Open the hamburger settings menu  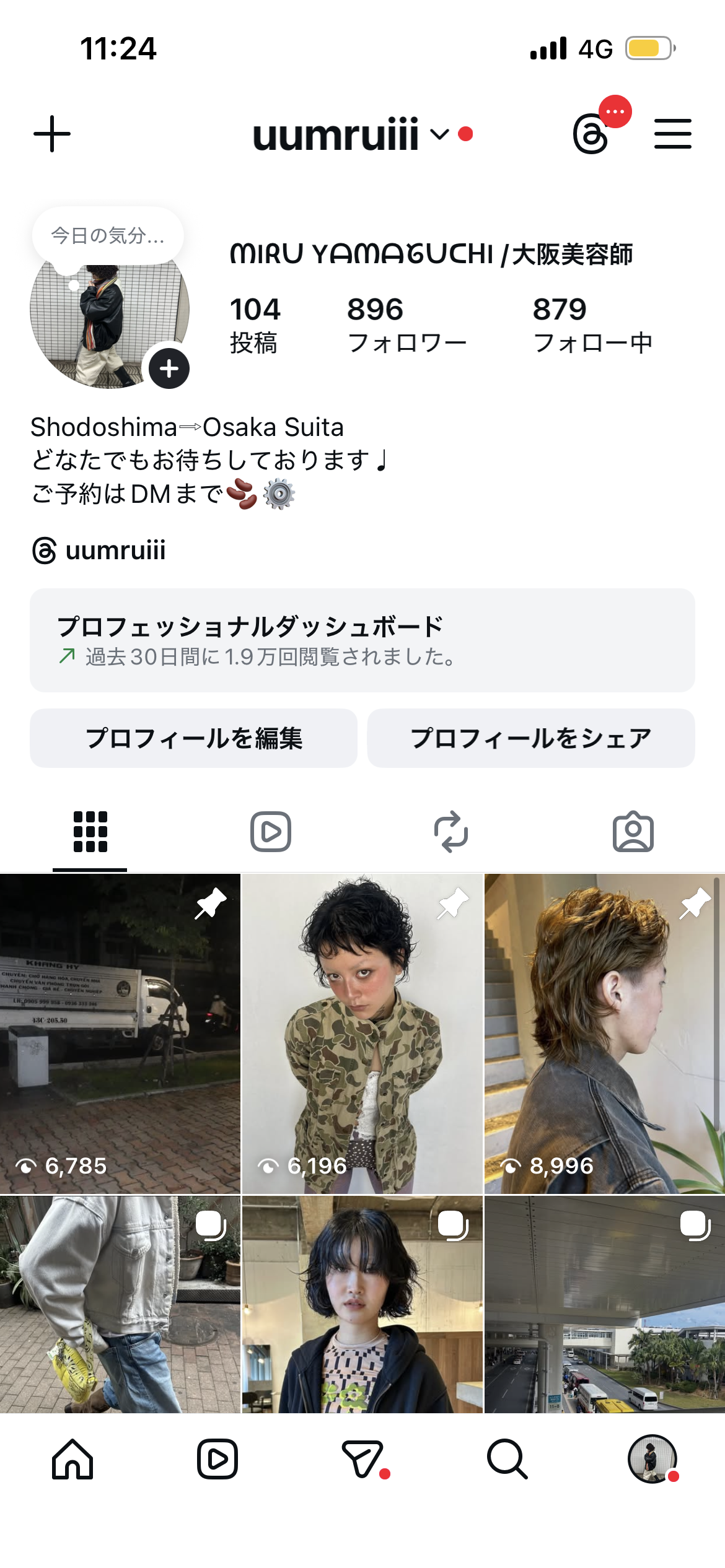click(x=672, y=134)
